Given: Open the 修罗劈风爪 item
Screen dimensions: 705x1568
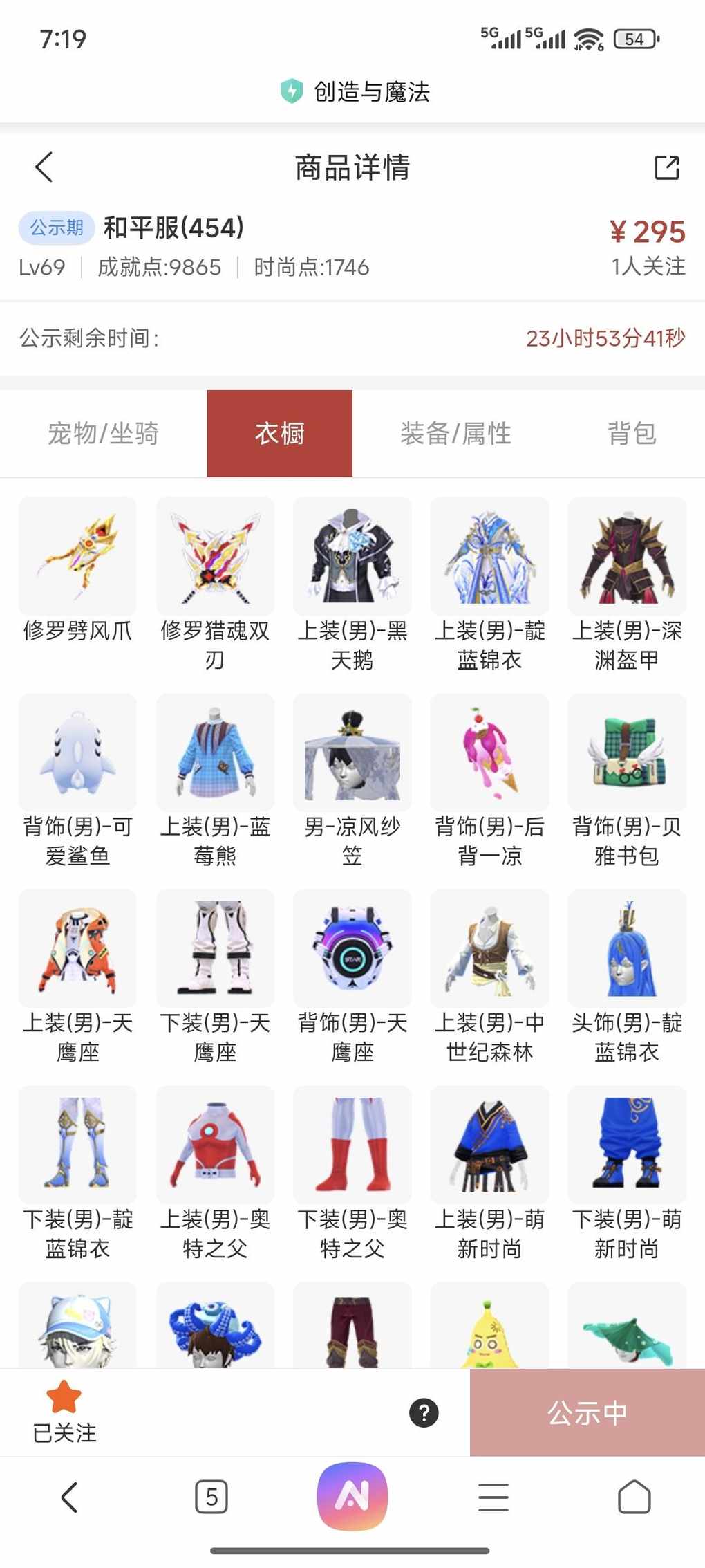Looking at the screenshot, I should coord(77,557).
